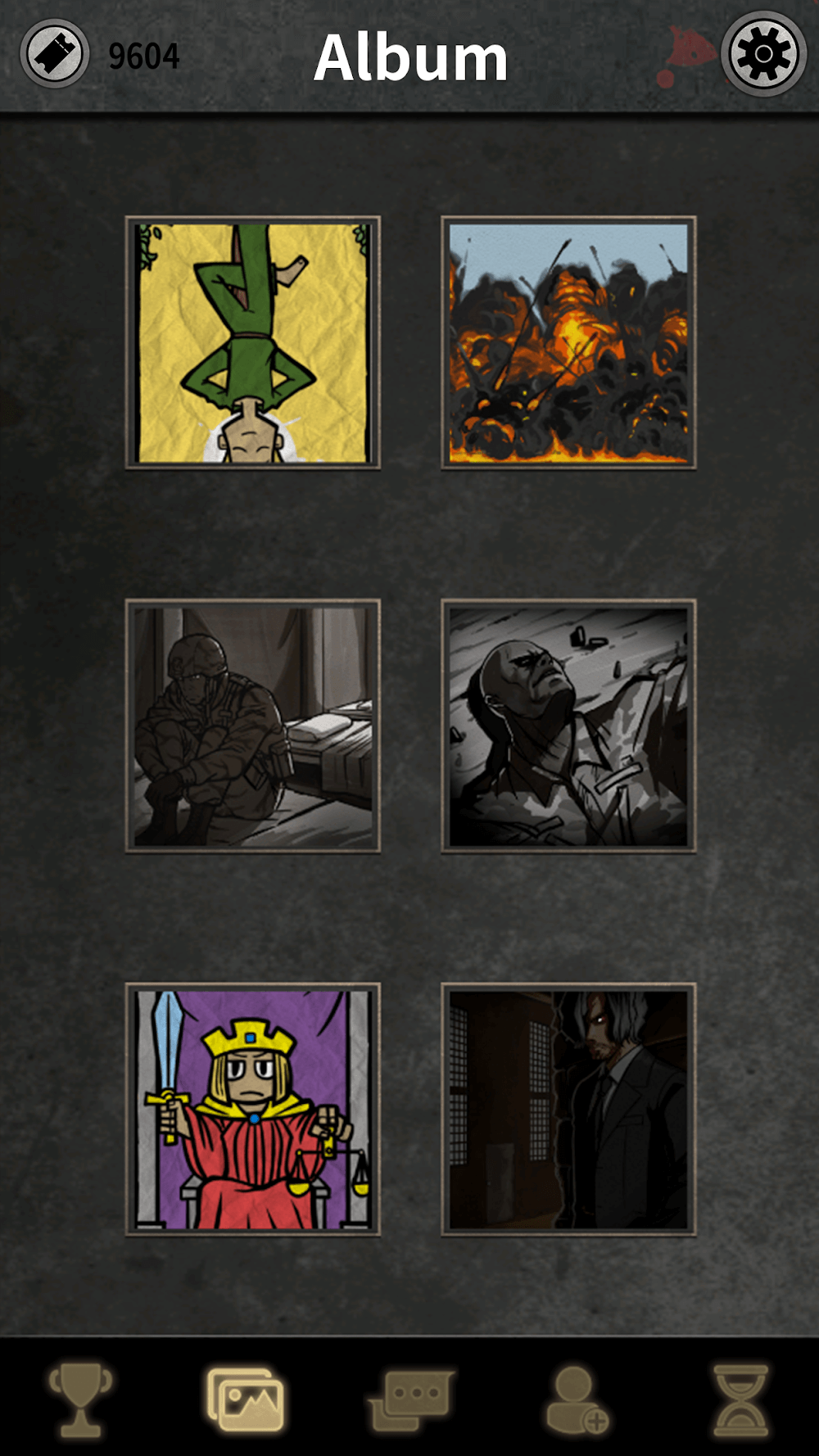Switch to the trophy achievements tab
The height and width of the screenshot is (1456, 819).
tap(80, 1399)
